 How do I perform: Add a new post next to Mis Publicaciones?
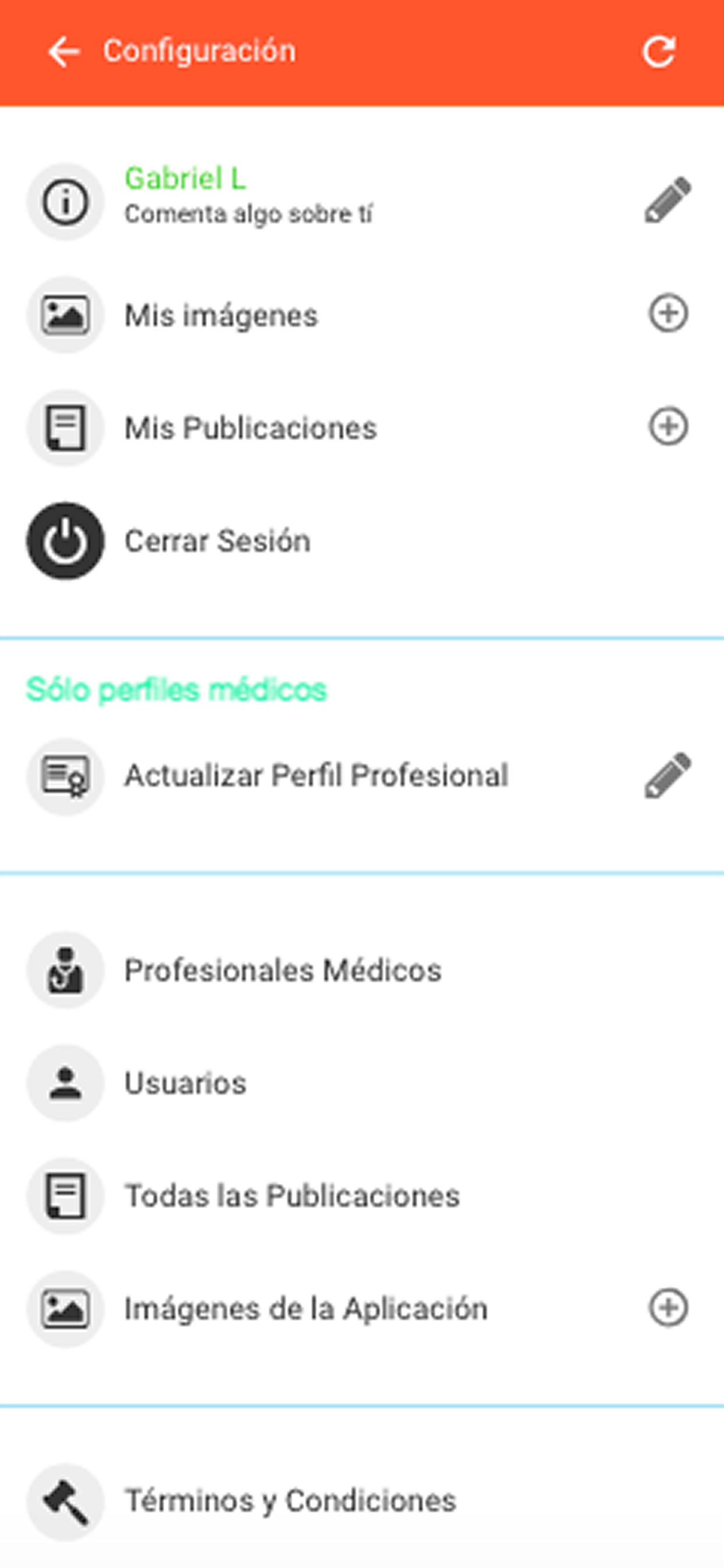tap(668, 426)
